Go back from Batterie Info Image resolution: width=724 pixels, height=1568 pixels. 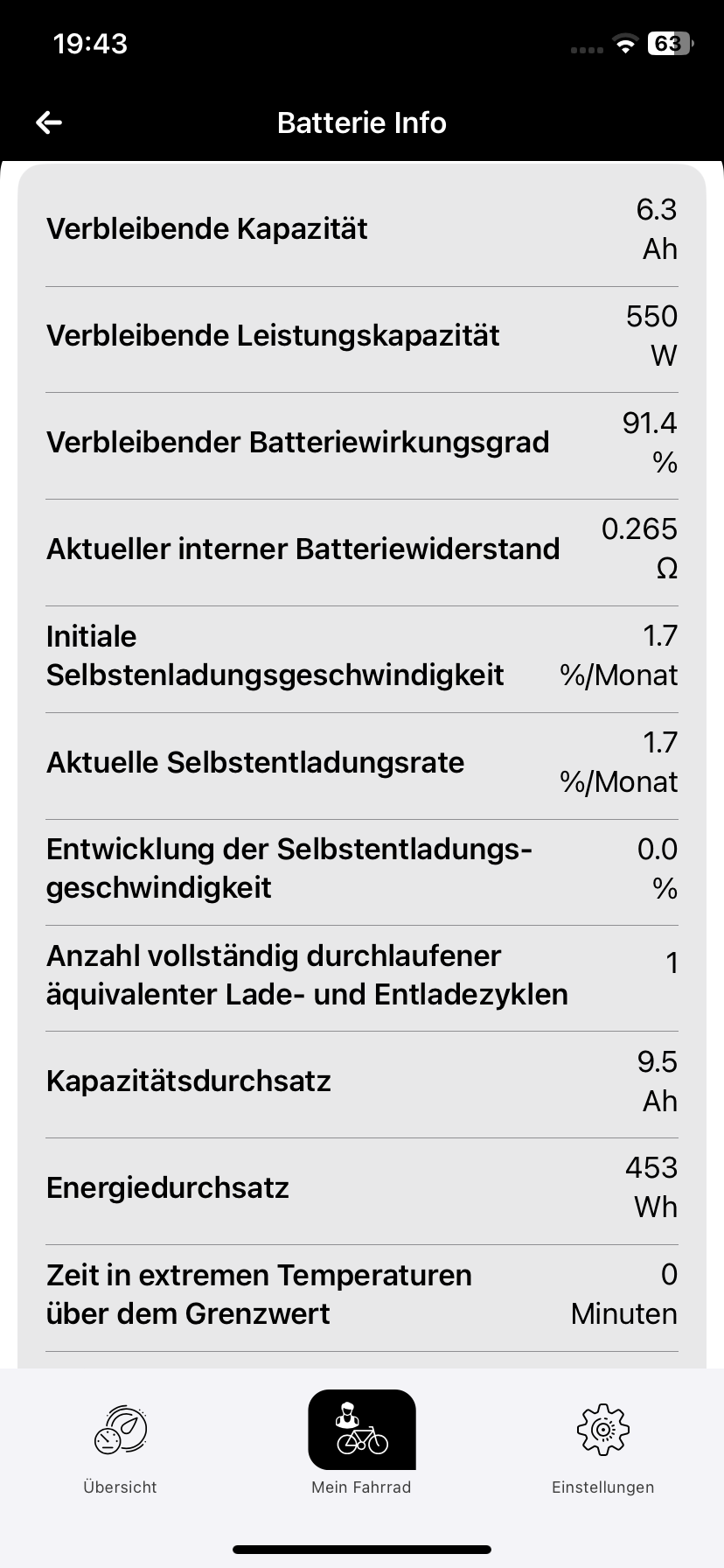coord(49,123)
